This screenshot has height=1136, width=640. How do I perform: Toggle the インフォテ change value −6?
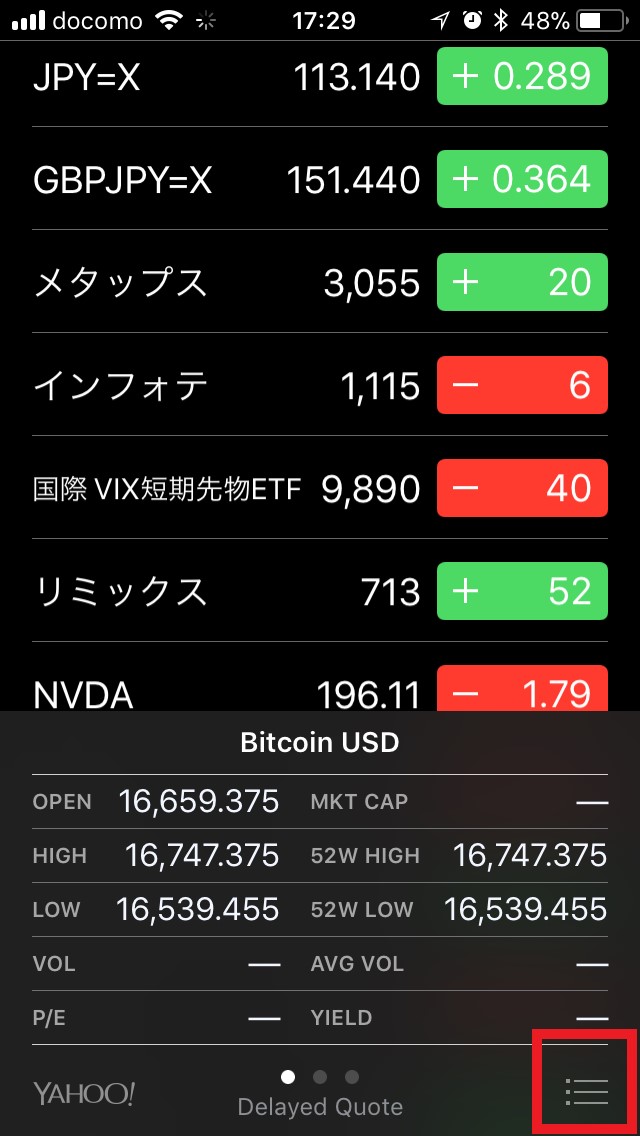[522, 386]
